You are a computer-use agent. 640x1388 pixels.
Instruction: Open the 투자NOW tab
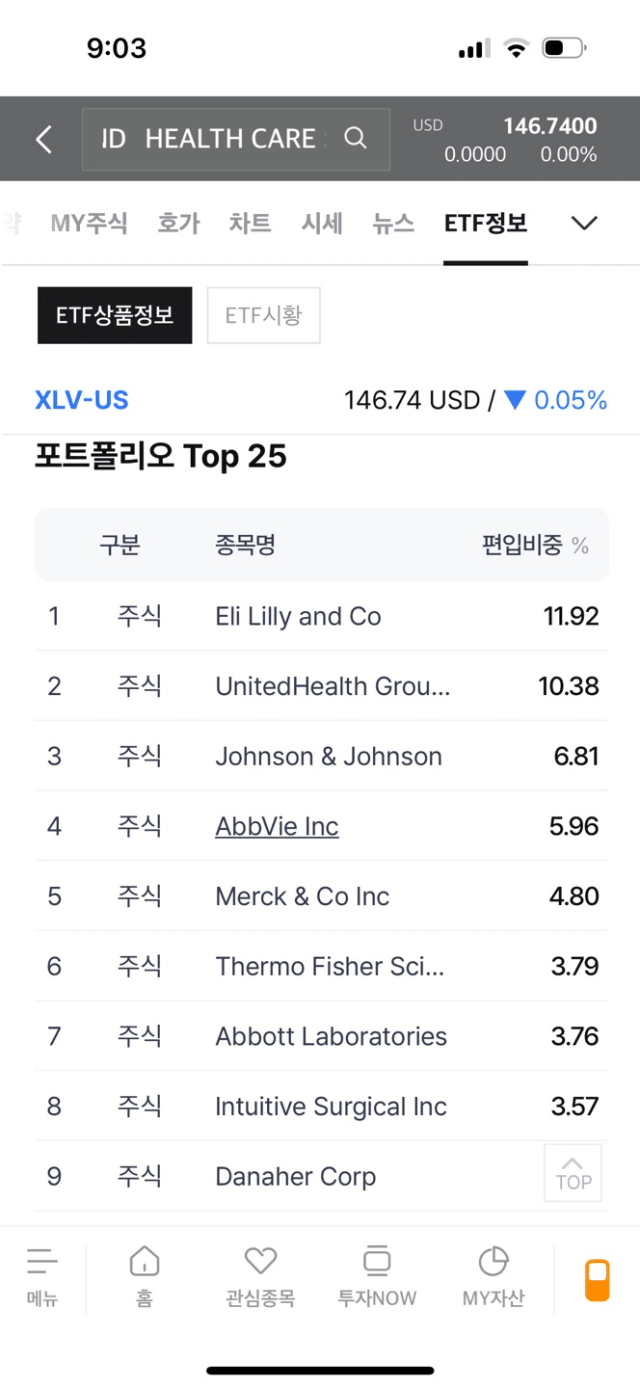tap(377, 1277)
